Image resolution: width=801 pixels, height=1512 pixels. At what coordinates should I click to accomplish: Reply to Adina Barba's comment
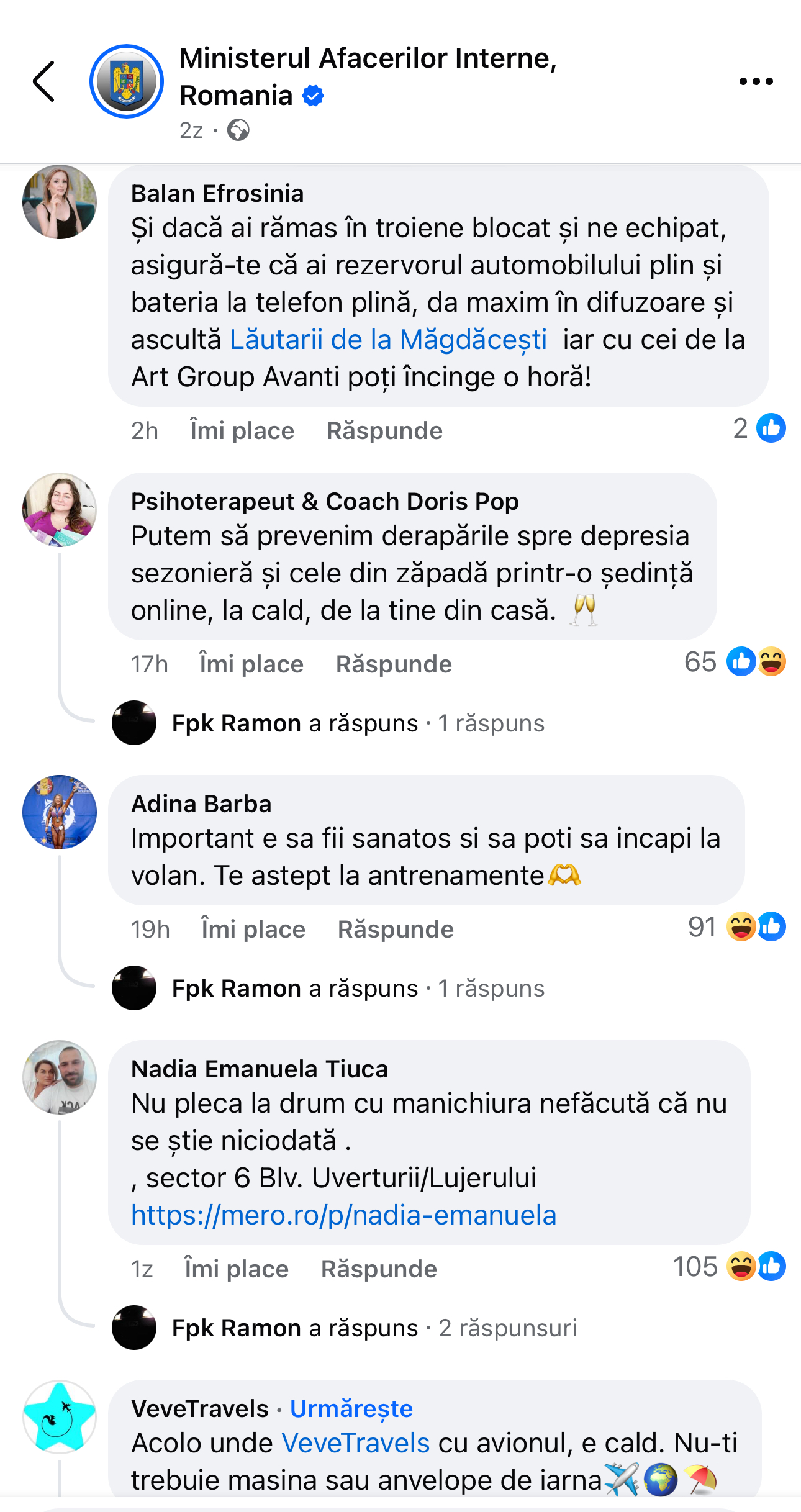tap(396, 930)
